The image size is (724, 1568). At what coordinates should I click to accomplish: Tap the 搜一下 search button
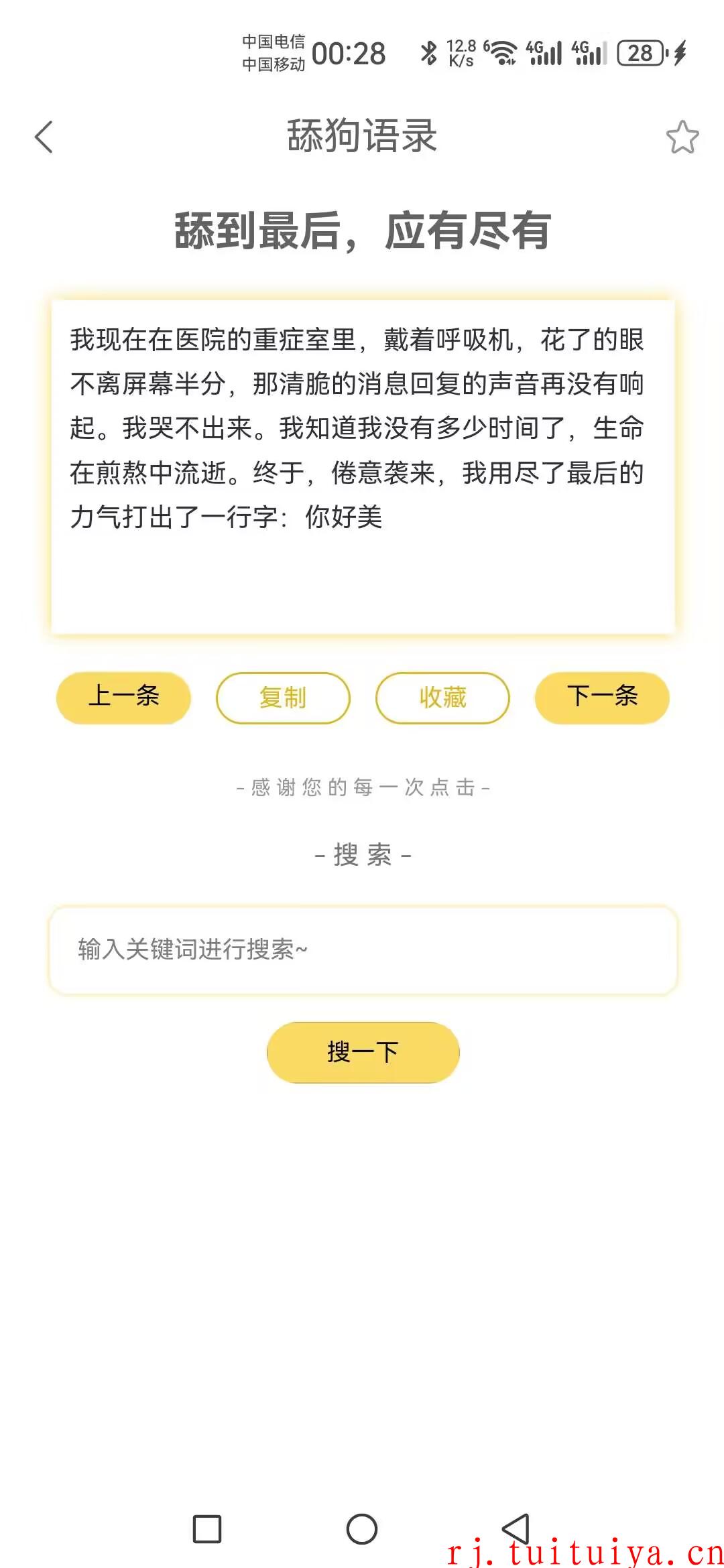(x=363, y=1052)
